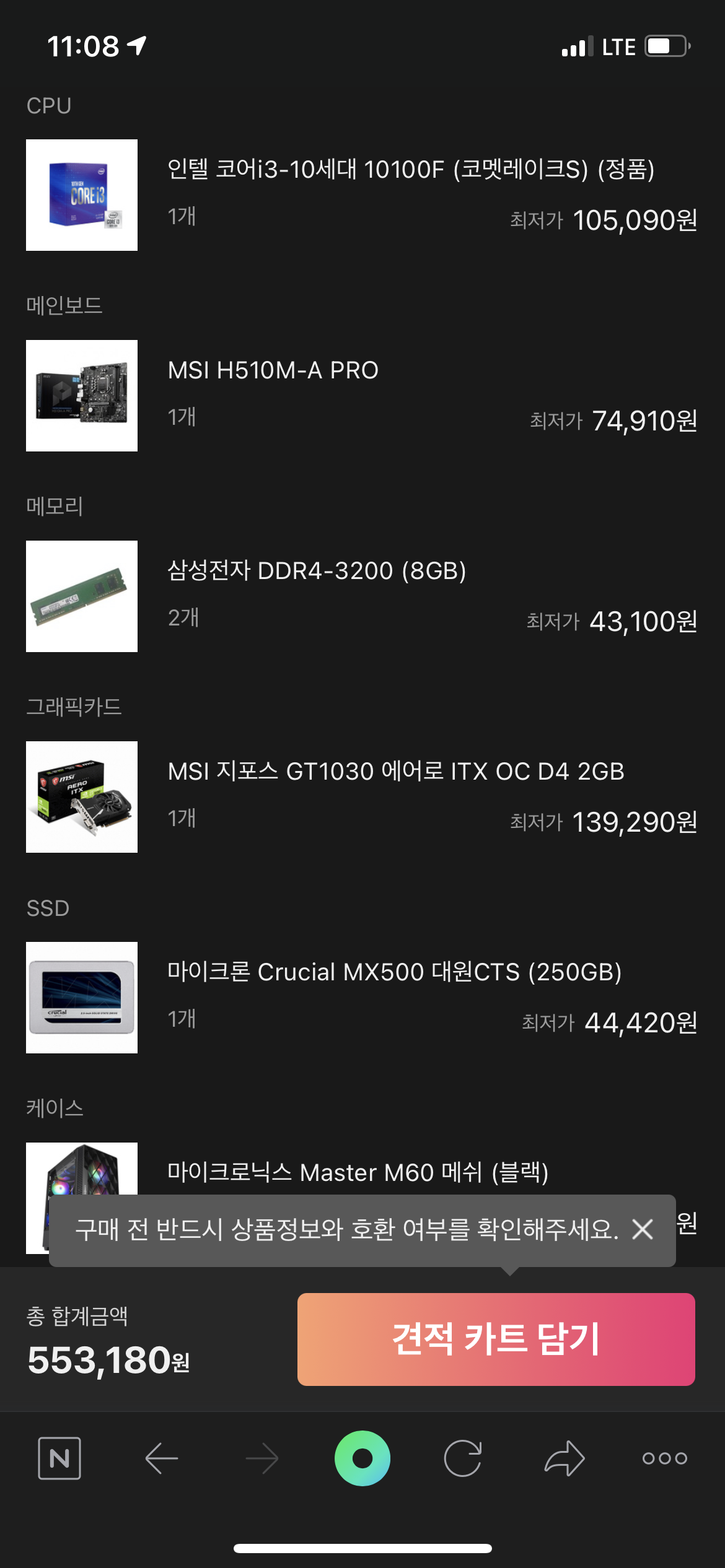Dismiss the compatibility check tooltip

pos(643,1229)
